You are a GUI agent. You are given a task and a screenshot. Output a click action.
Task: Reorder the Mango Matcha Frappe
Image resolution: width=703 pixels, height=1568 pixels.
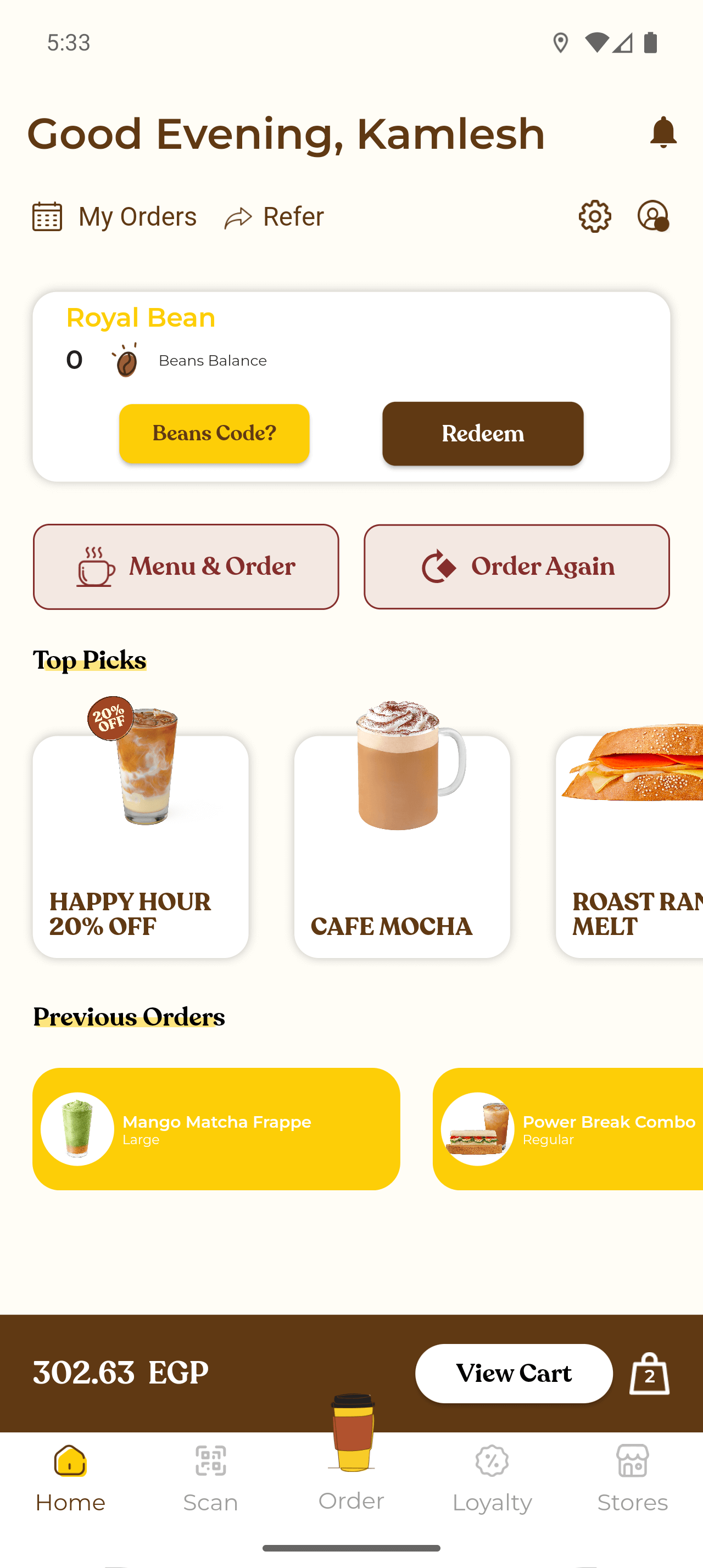coord(216,1129)
